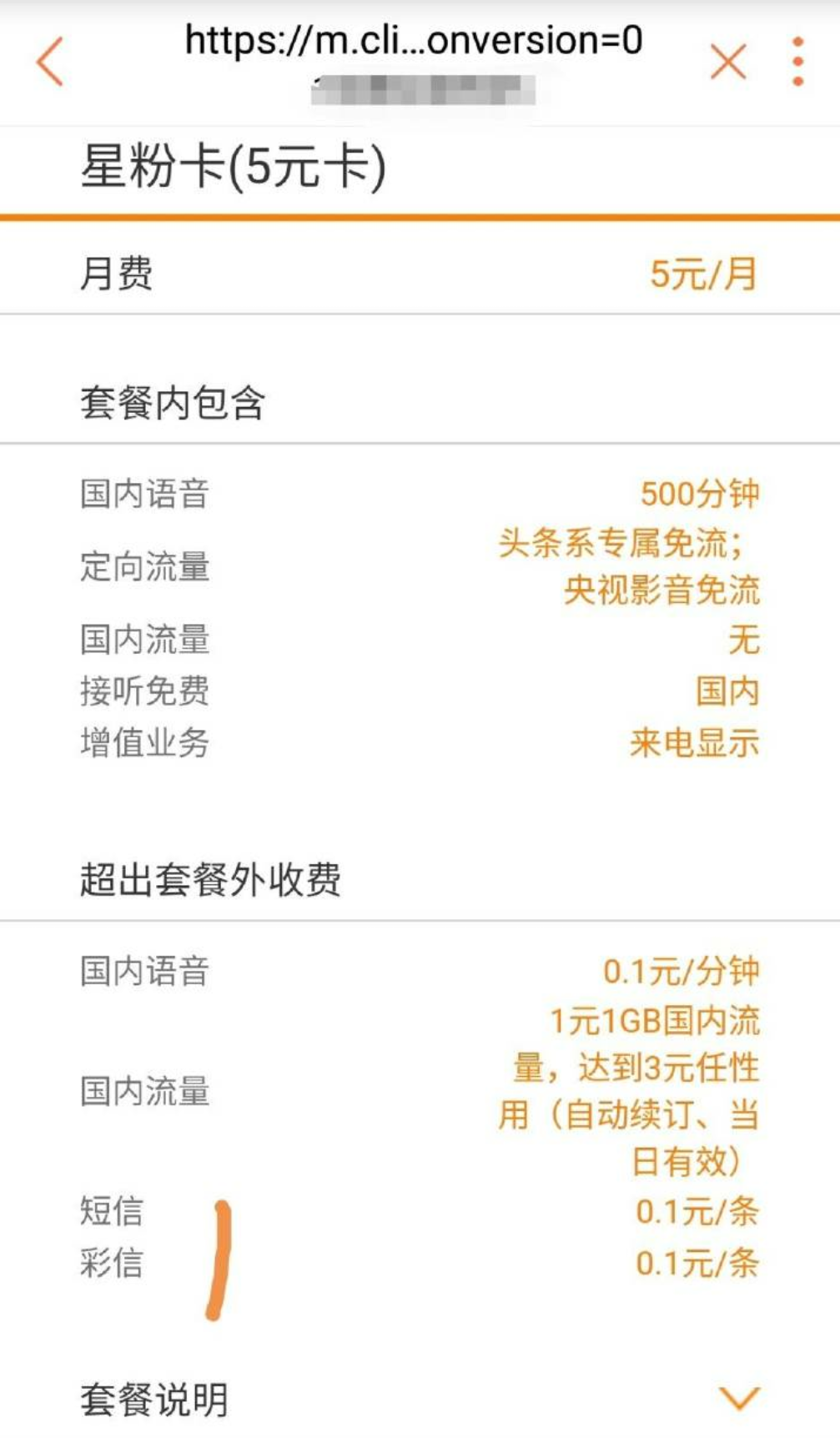Tap the 定向流量 label
The width and height of the screenshot is (840, 1438).
click(143, 567)
